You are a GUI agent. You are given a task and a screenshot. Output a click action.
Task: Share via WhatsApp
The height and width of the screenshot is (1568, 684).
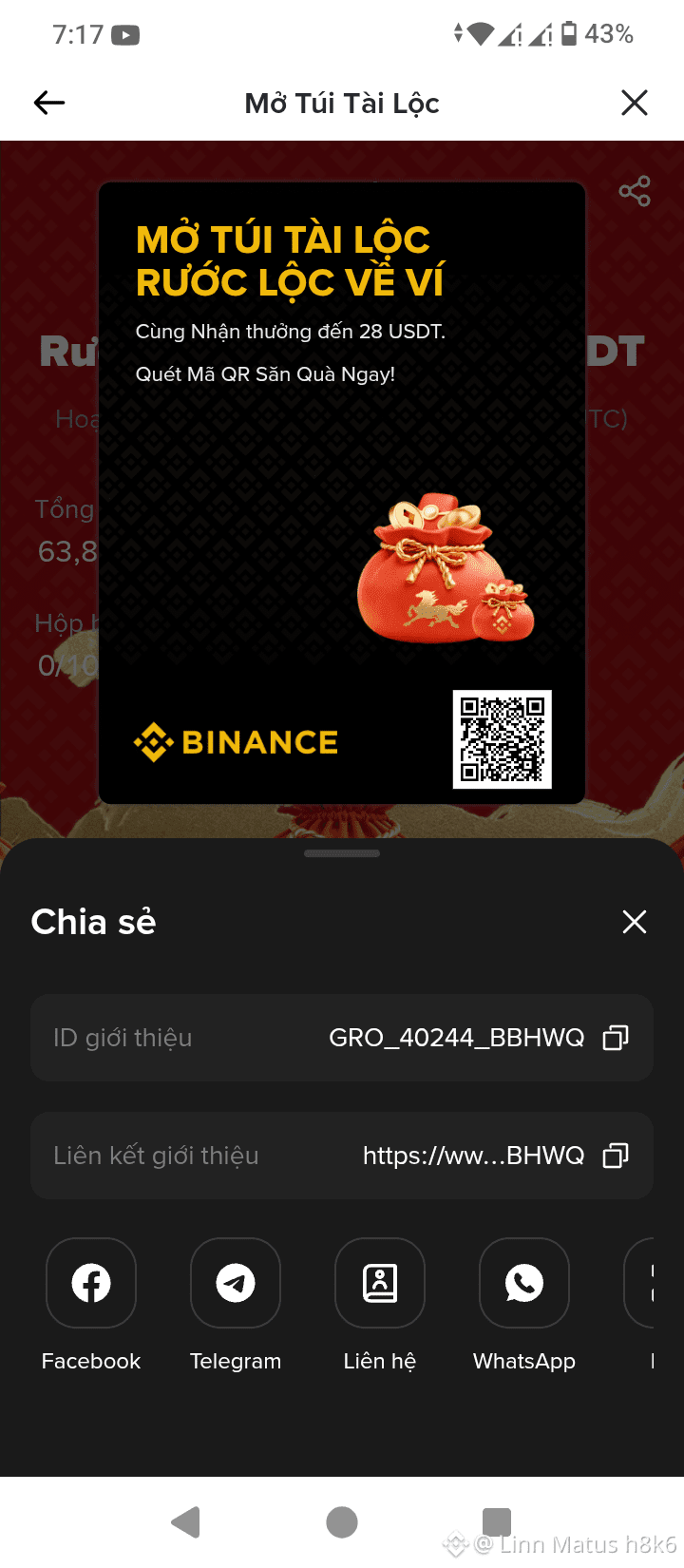(524, 1283)
